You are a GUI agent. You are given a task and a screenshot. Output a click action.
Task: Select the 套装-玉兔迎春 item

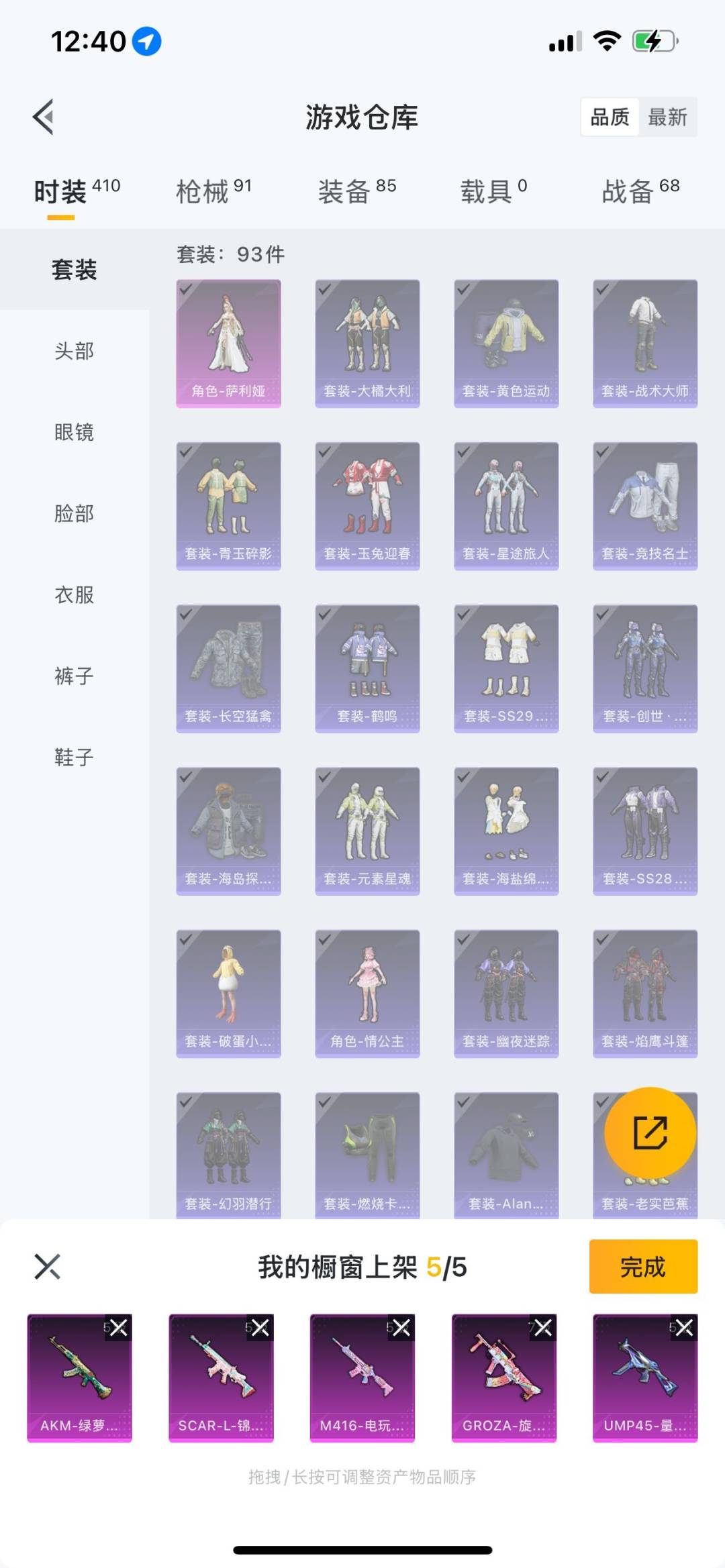pyautogui.click(x=367, y=506)
